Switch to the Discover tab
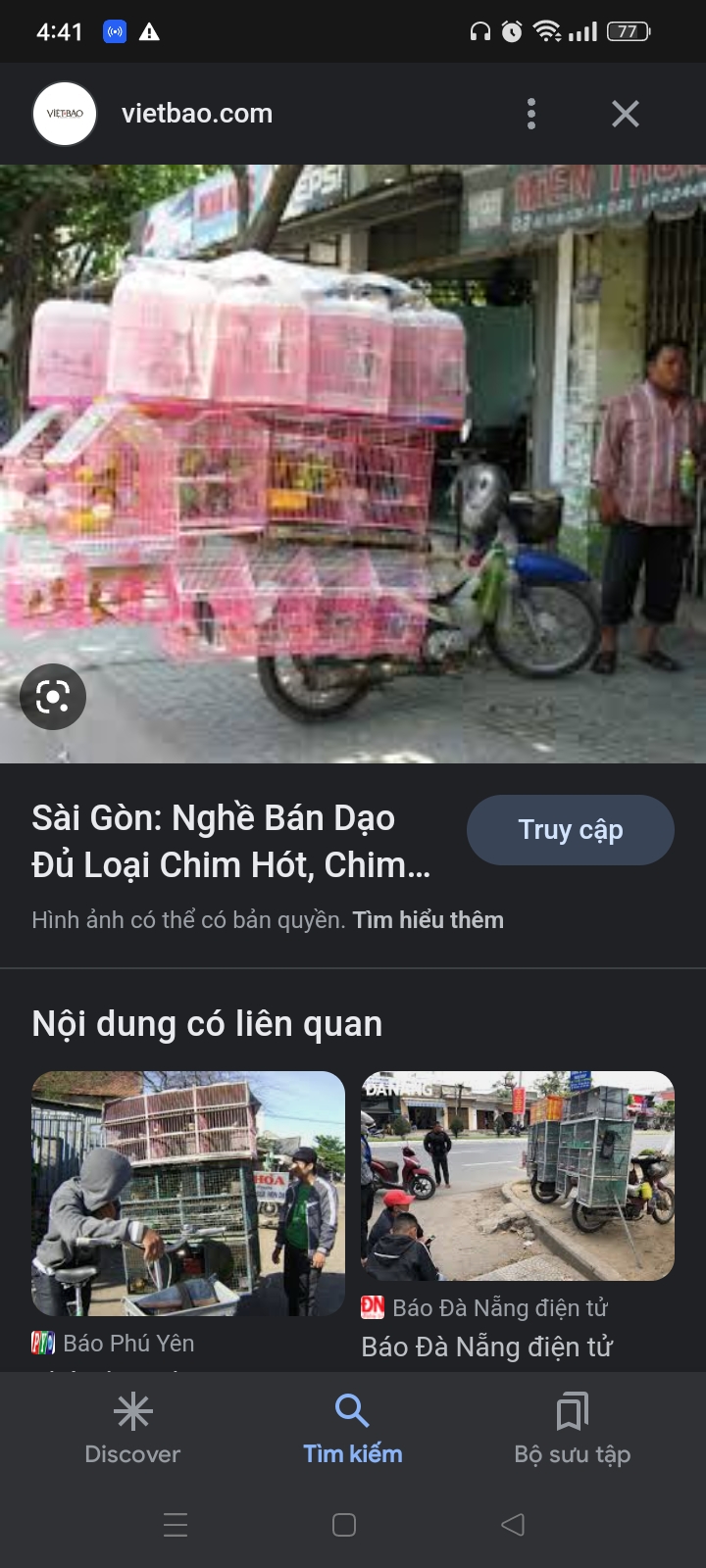Image resolution: width=706 pixels, height=1568 pixels. click(132, 1429)
